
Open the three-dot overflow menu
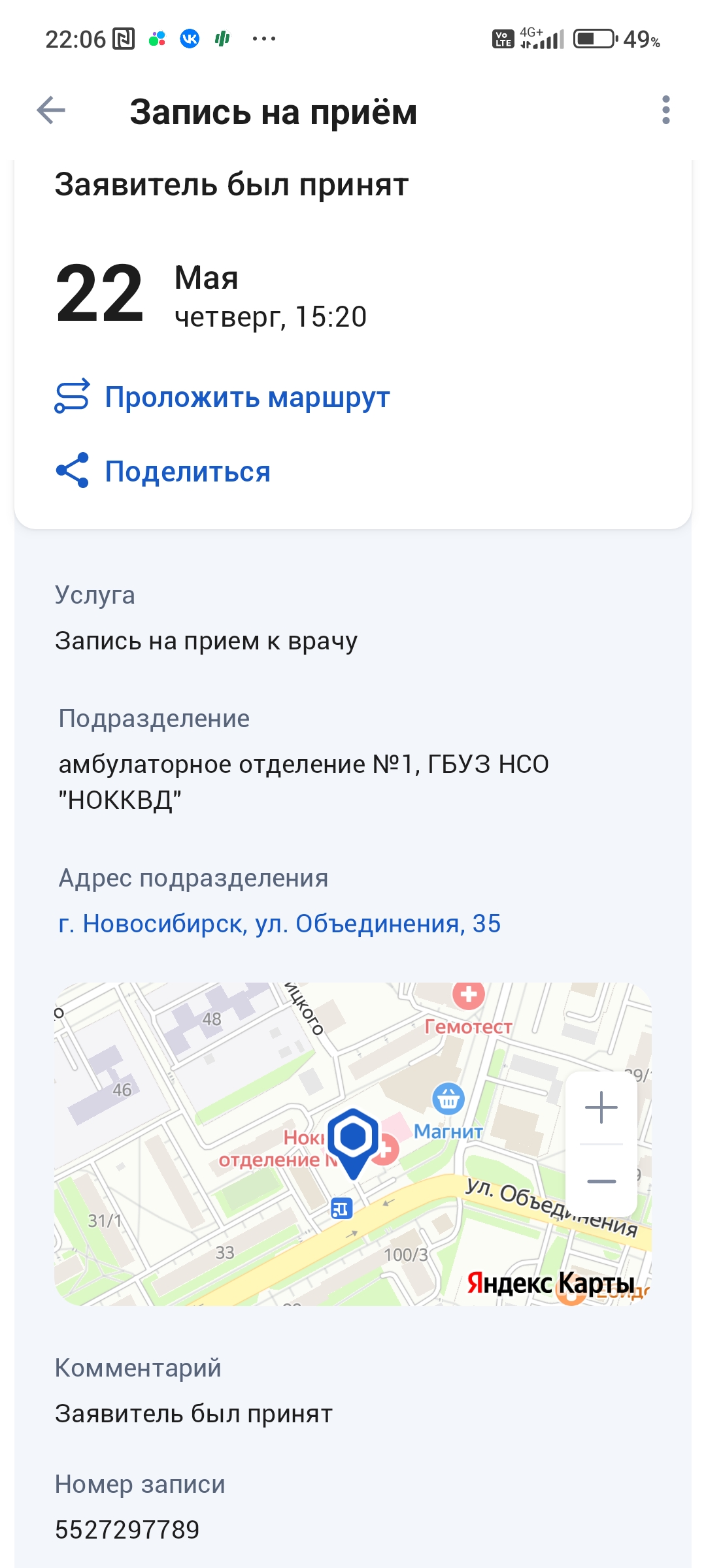665,110
